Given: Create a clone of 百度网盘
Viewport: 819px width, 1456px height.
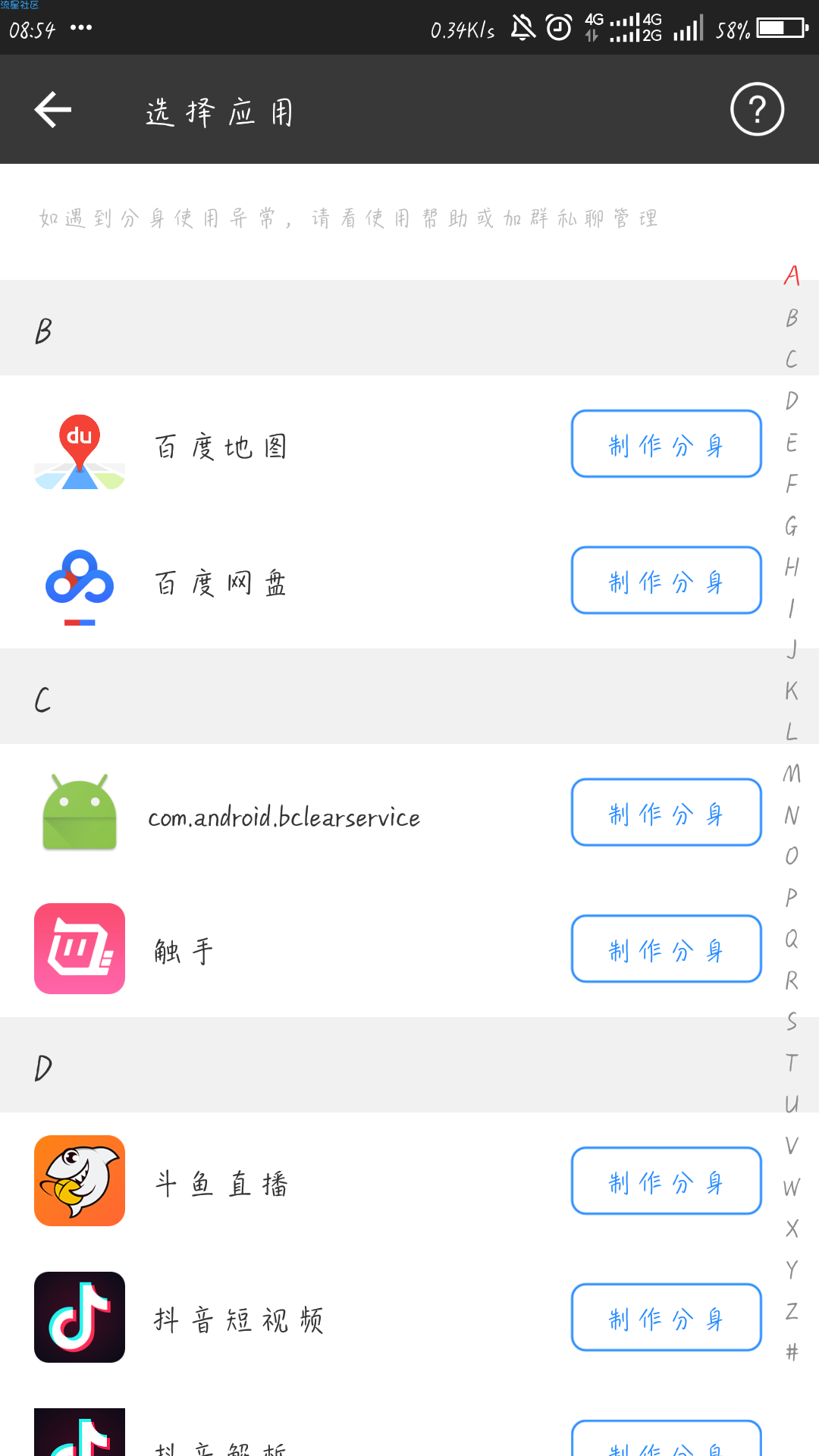Looking at the screenshot, I should (666, 580).
